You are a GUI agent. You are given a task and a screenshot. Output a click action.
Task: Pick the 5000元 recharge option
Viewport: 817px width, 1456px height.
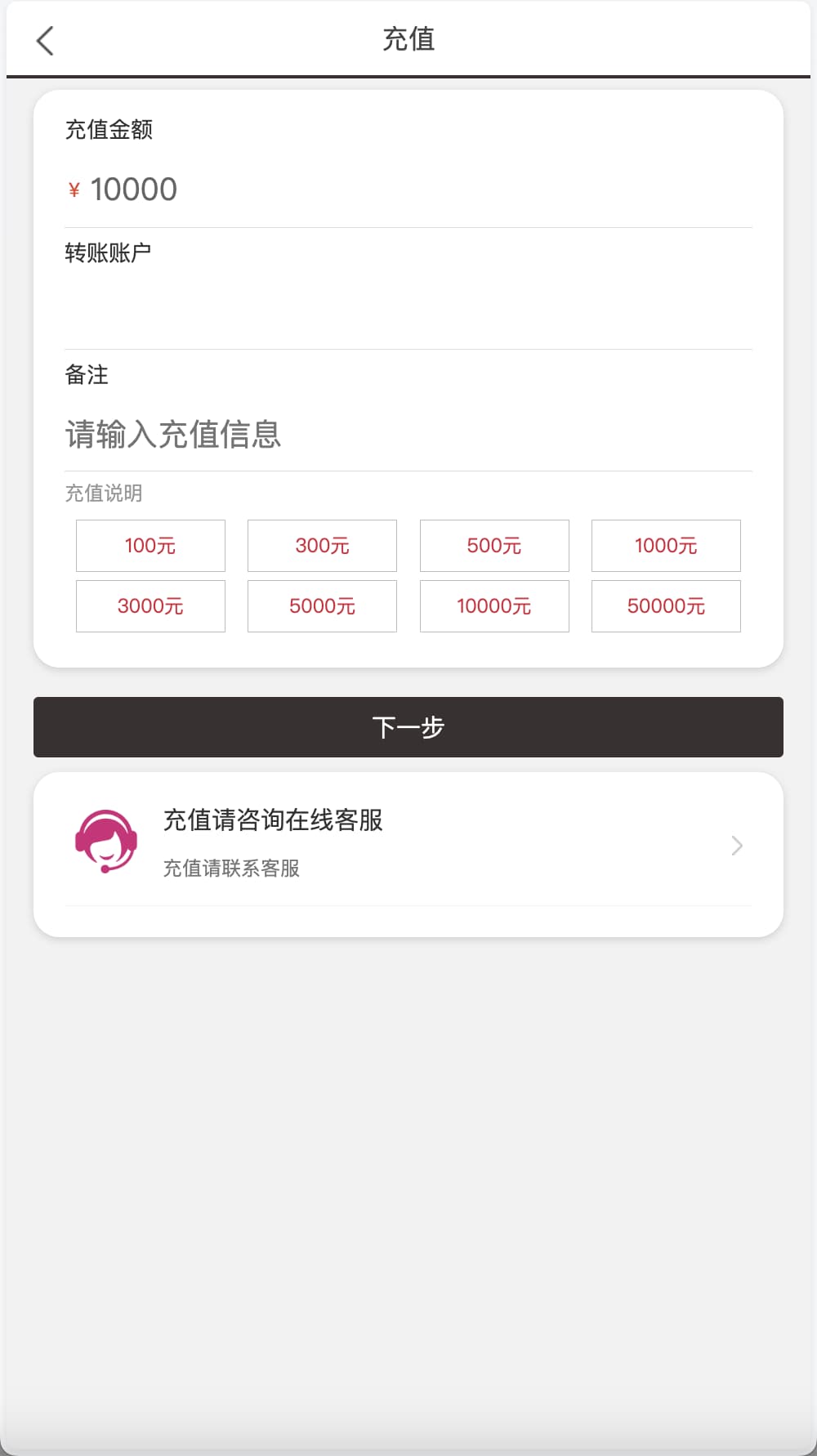(x=322, y=606)
